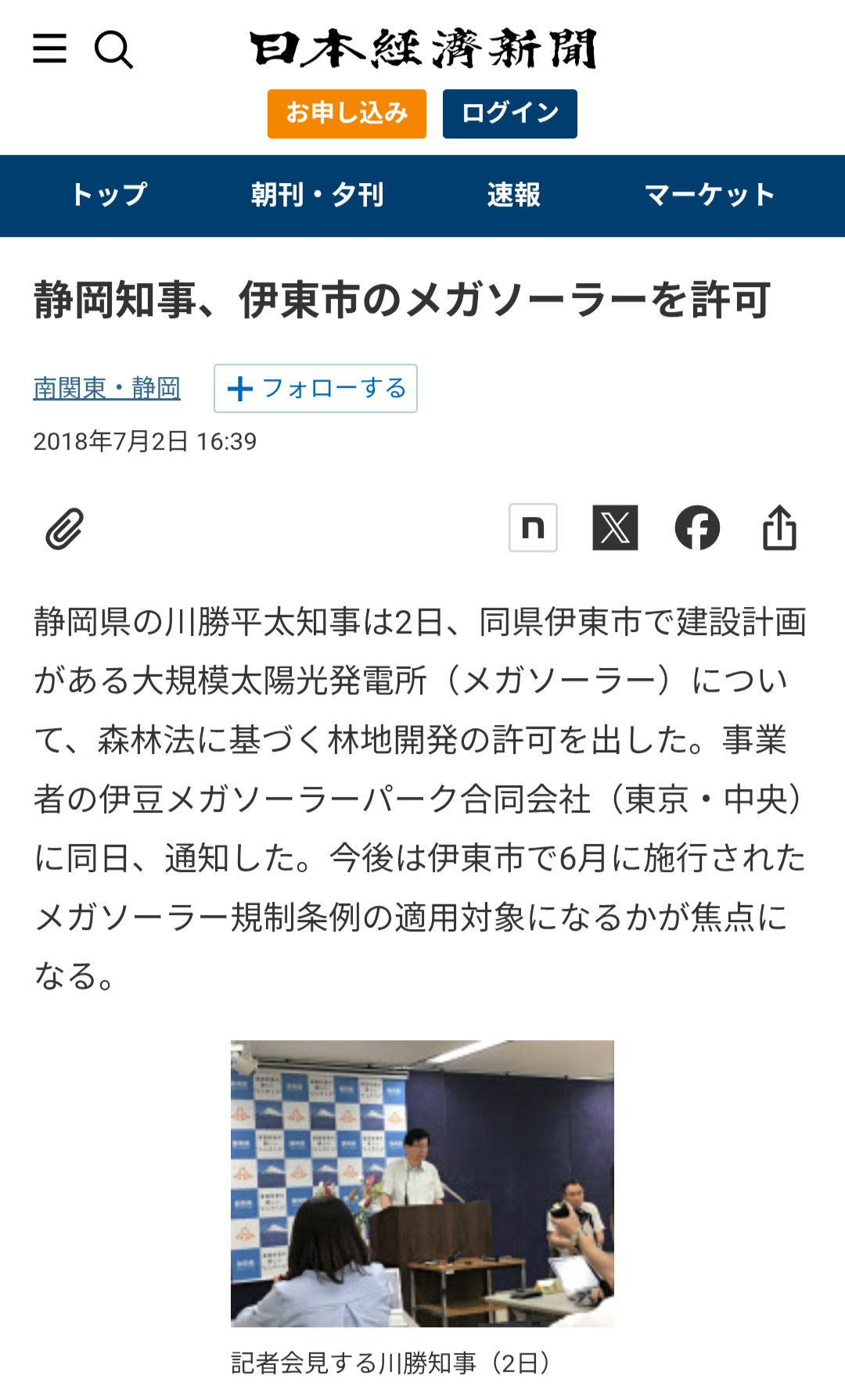Switch to the マーケット tab
This screenshot has height=1400, width=845.
(710, 195)
